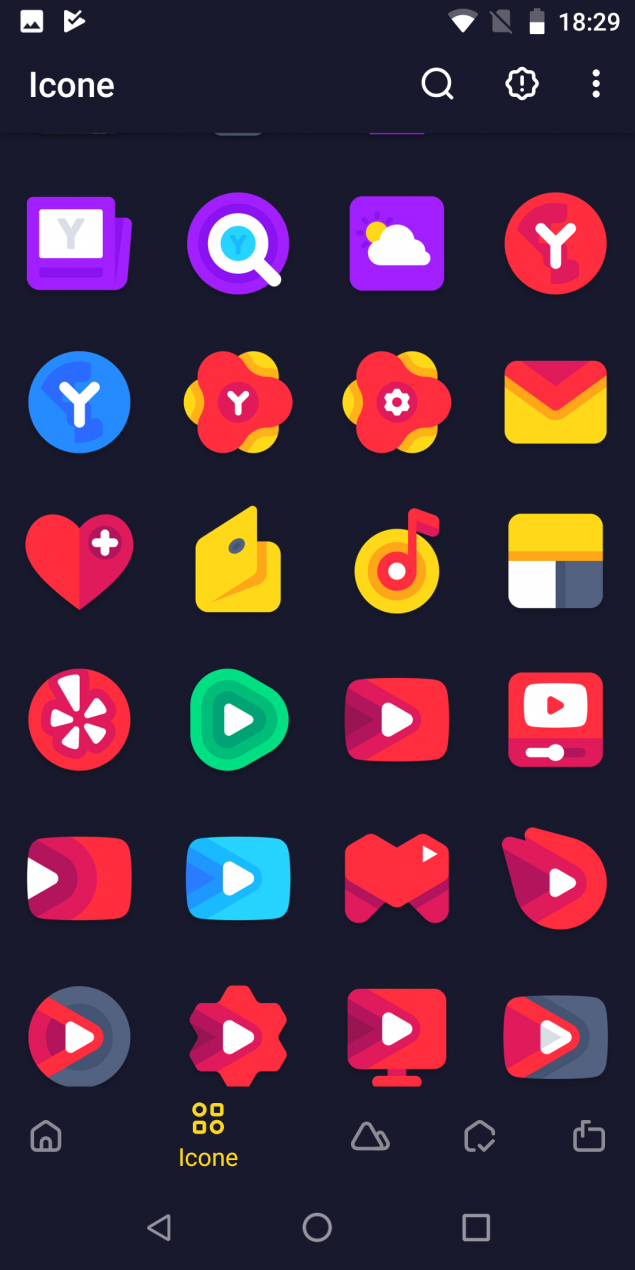
Task: Switch to the home tab
Action: coord(46,1136)
